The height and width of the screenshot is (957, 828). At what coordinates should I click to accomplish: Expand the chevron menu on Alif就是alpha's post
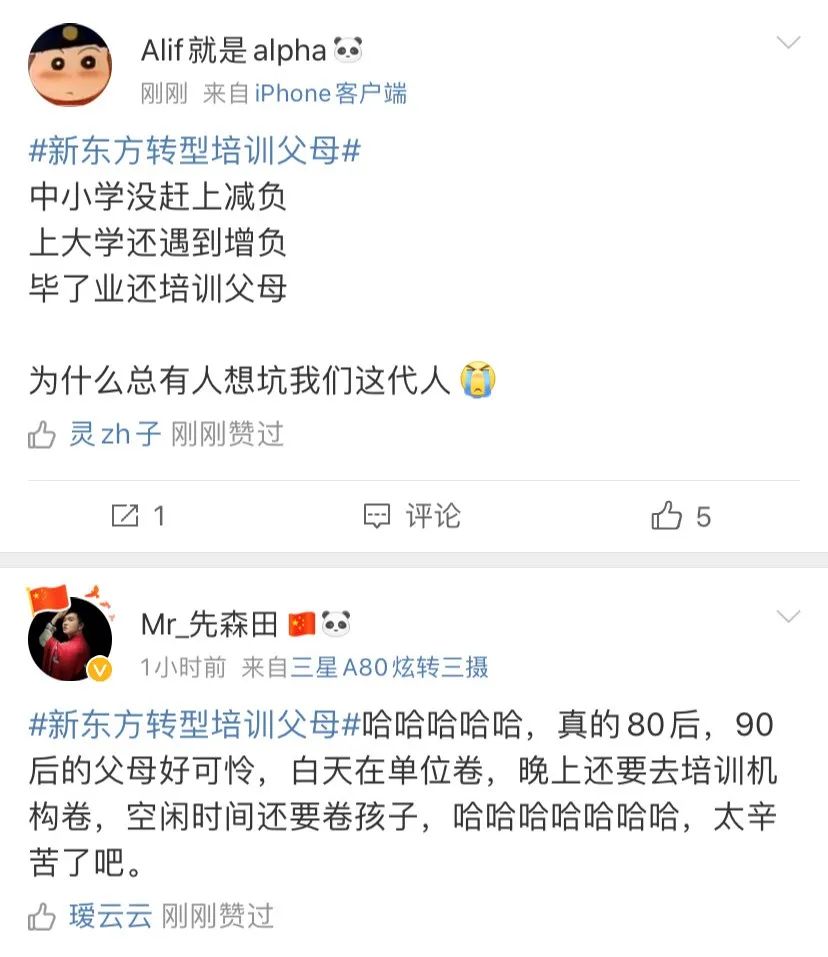pos(789,42)
